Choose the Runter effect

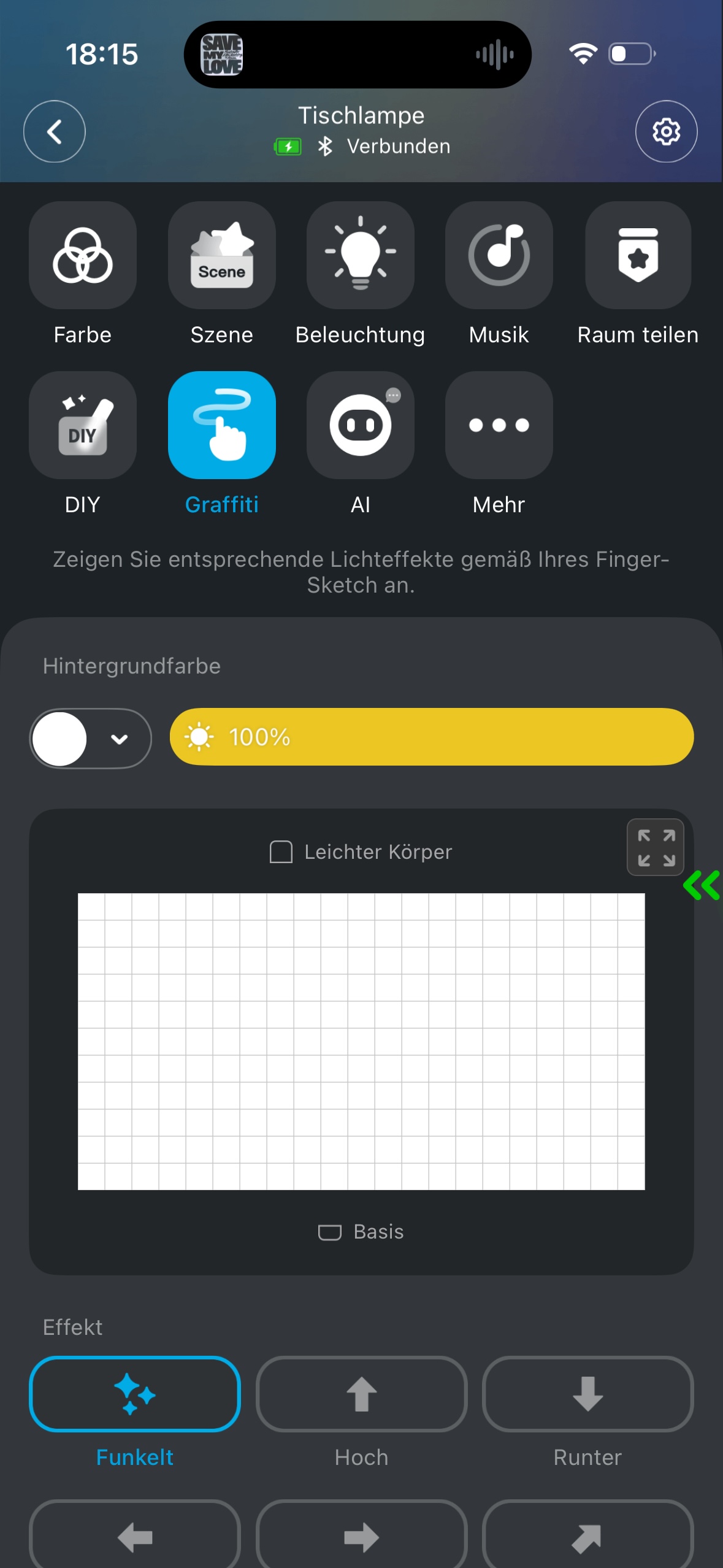(587, 1394)
